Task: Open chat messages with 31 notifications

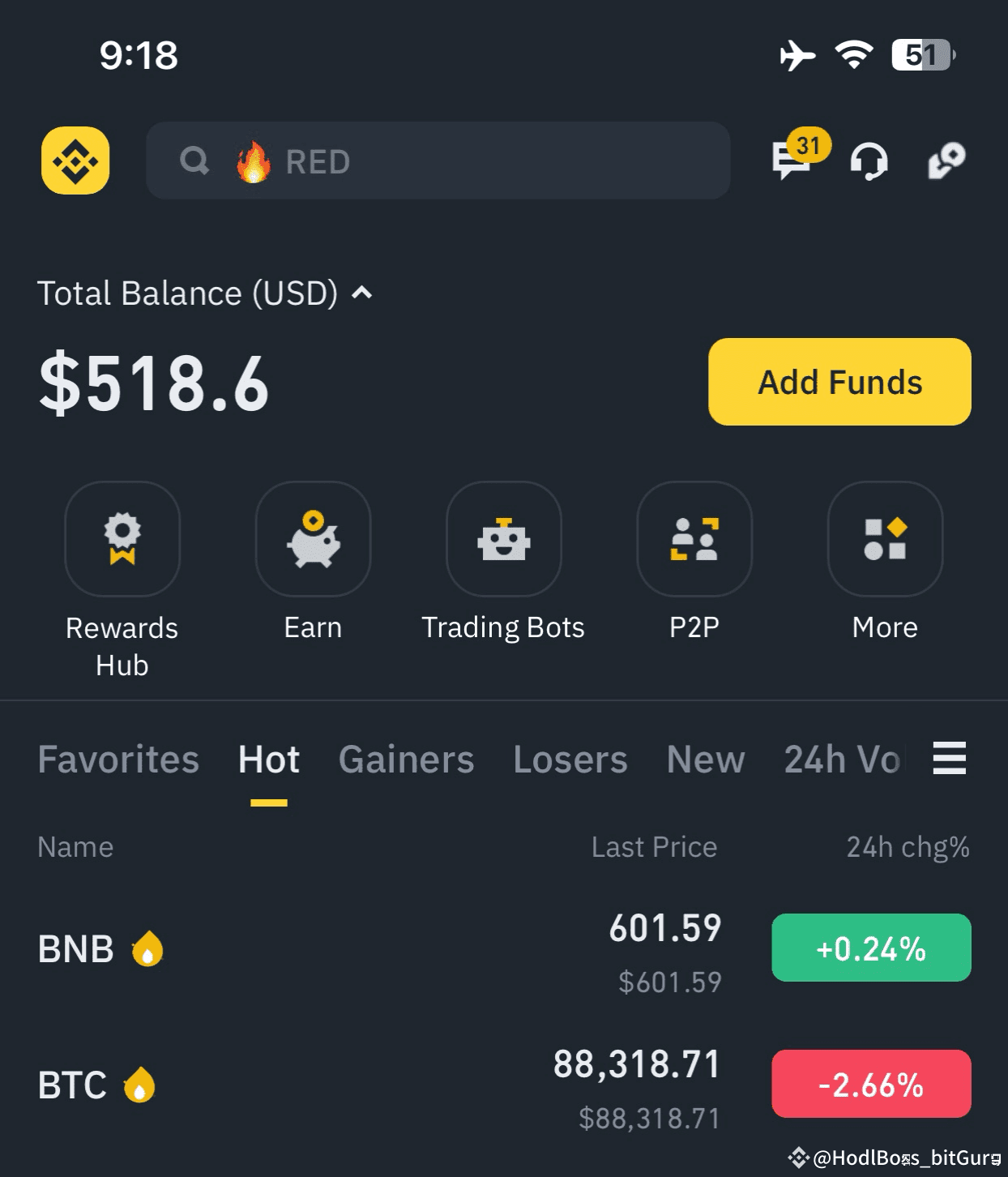Action: pos(792,162)
